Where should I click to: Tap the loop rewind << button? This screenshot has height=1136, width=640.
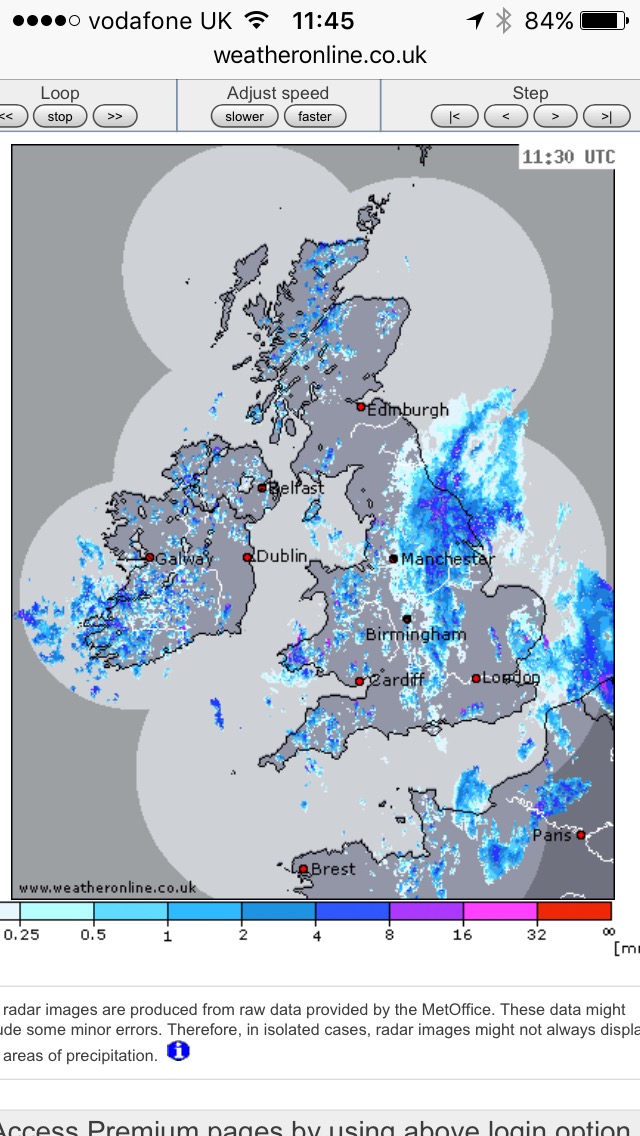10,116
